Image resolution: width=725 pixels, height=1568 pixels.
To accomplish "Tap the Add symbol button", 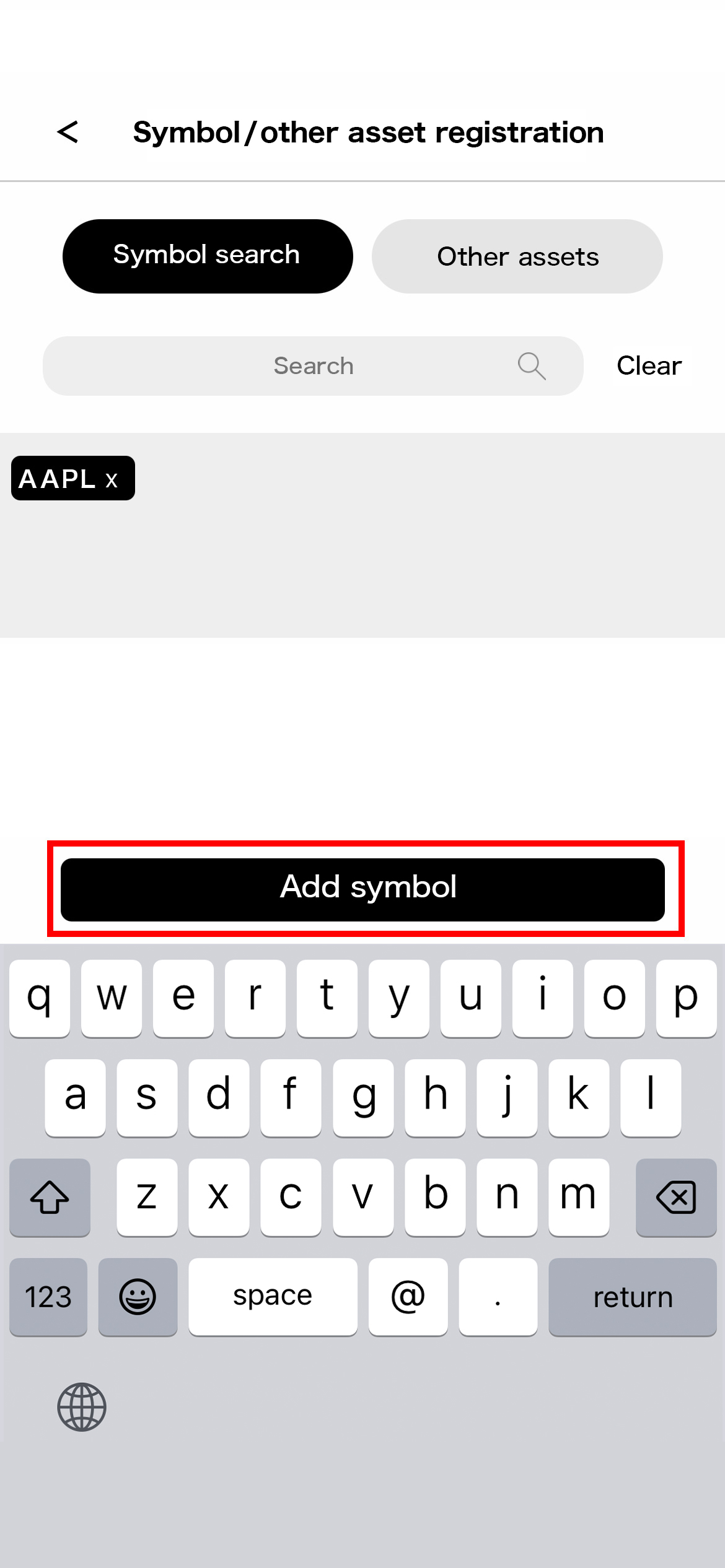I will click(362, 889).
